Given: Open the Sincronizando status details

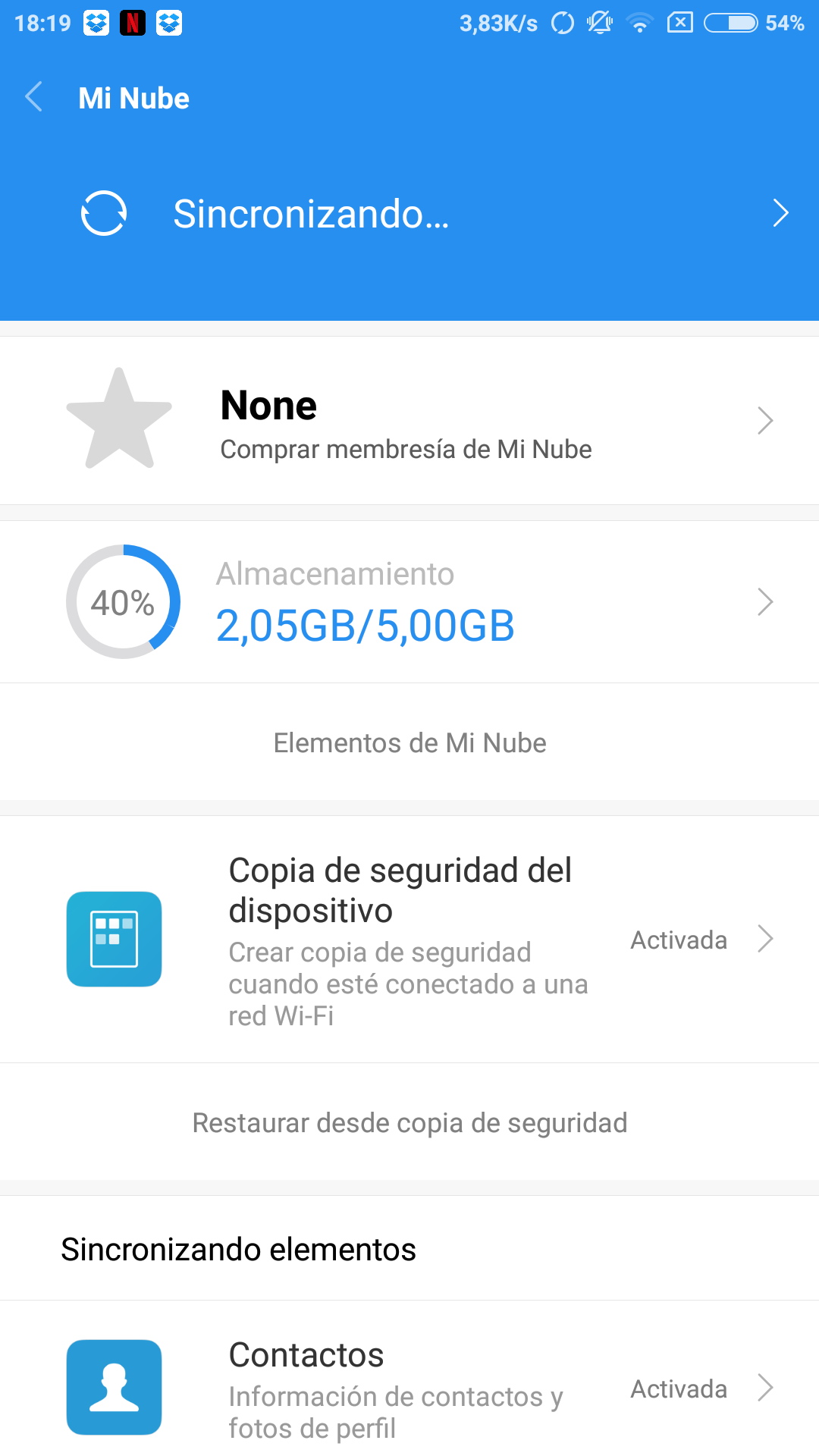Looking at the screenshot, I should coord(409,213).
